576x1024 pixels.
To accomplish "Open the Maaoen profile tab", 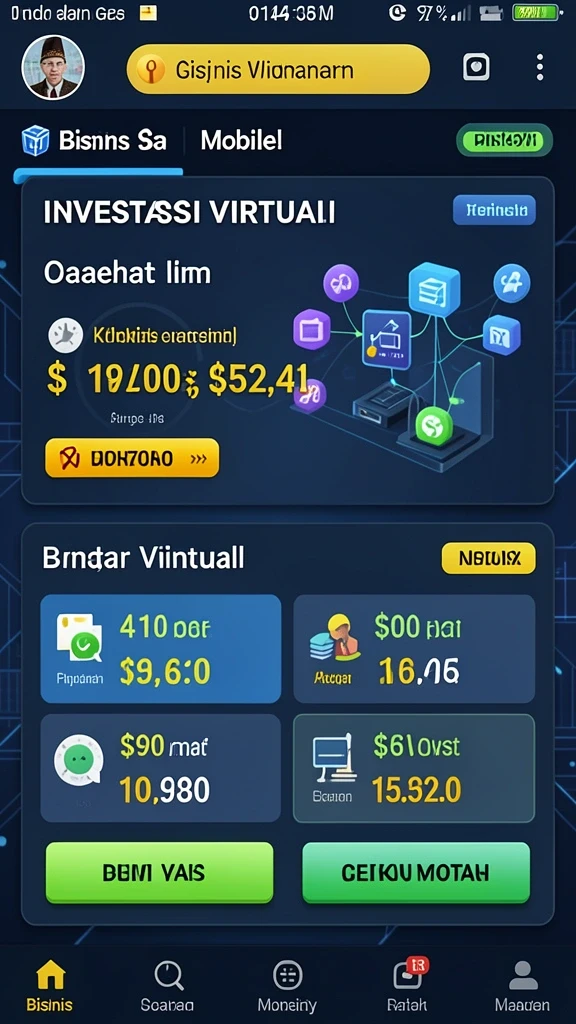I will pos(522,986).
